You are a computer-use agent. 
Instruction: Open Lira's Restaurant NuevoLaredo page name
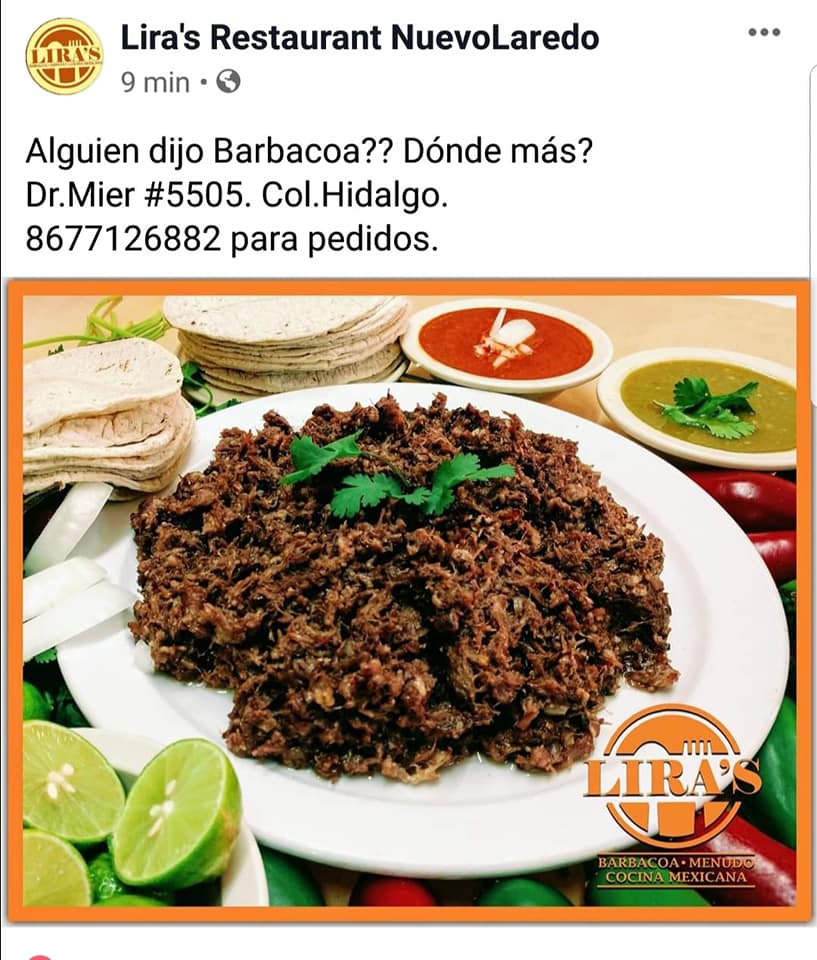[360, 38]
